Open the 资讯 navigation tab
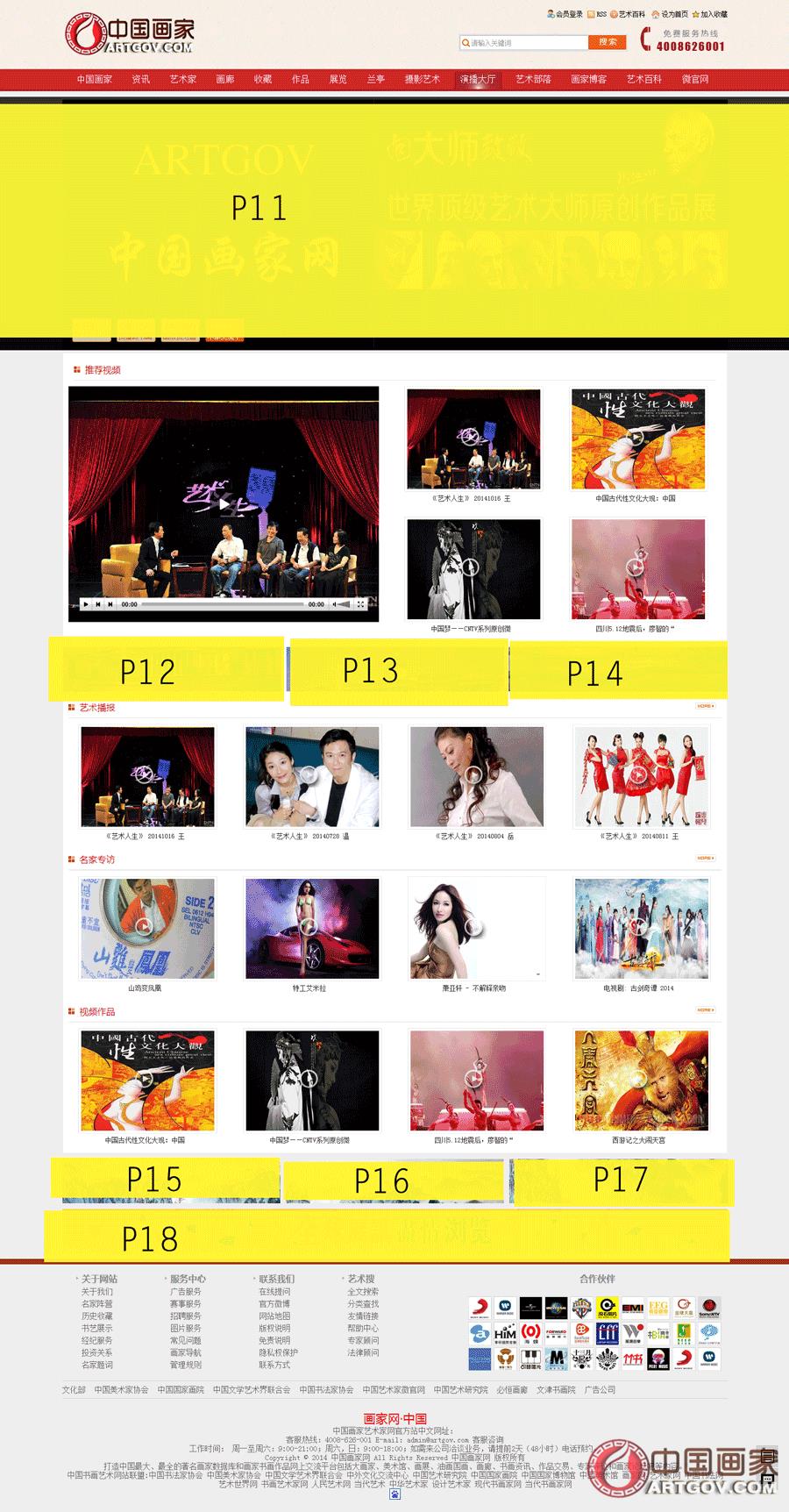Image resolution: width=789 pixels, height=1512 pixels. (x=140, y=79)
